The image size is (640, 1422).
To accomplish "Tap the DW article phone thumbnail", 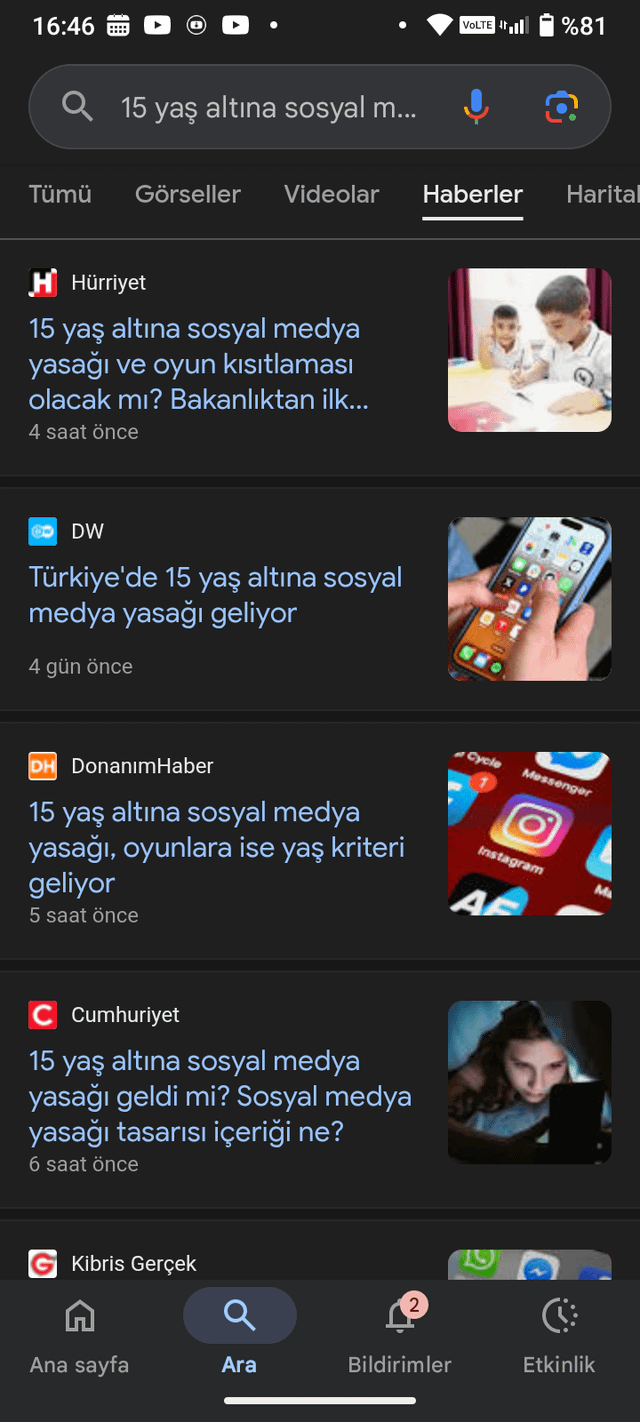I will click(529, 598).
